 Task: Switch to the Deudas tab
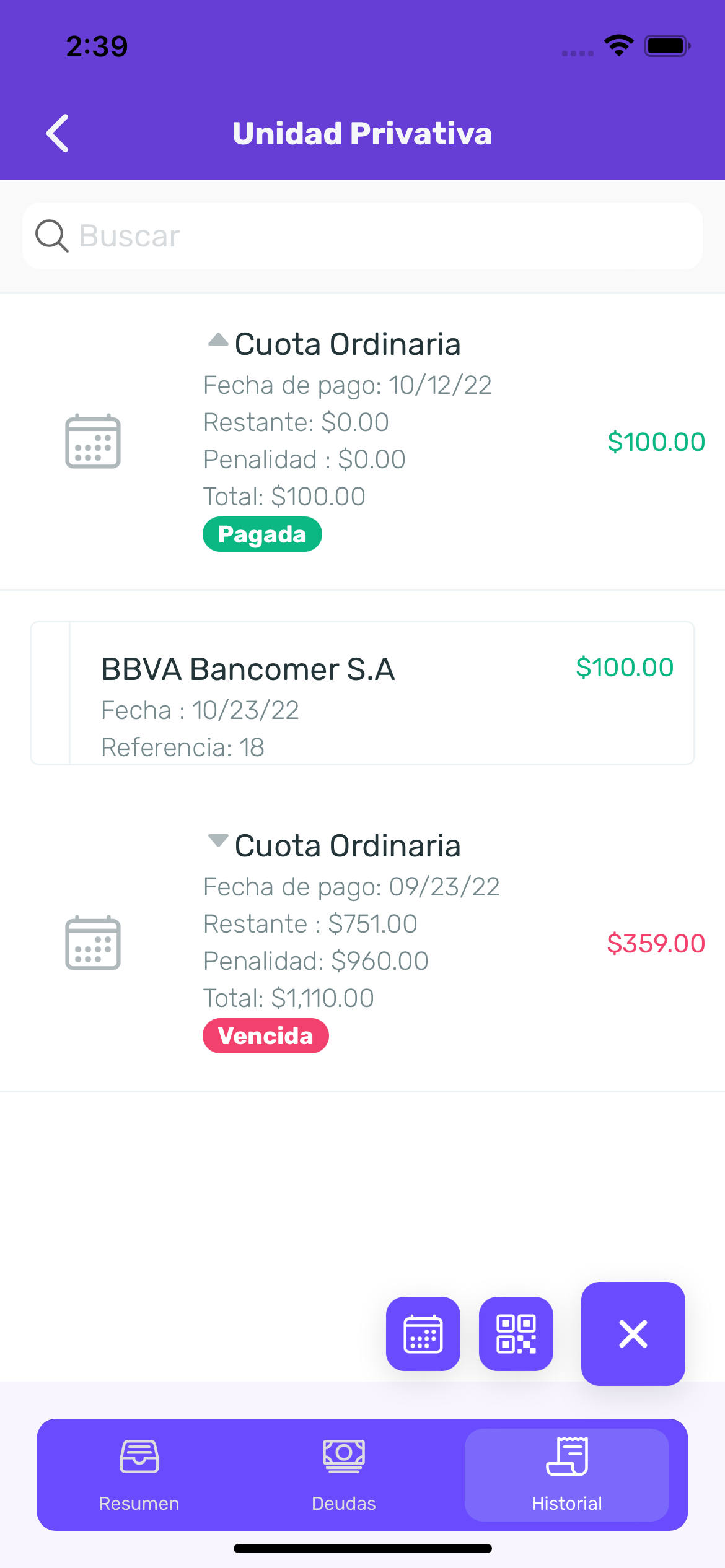pos(344,1475)
